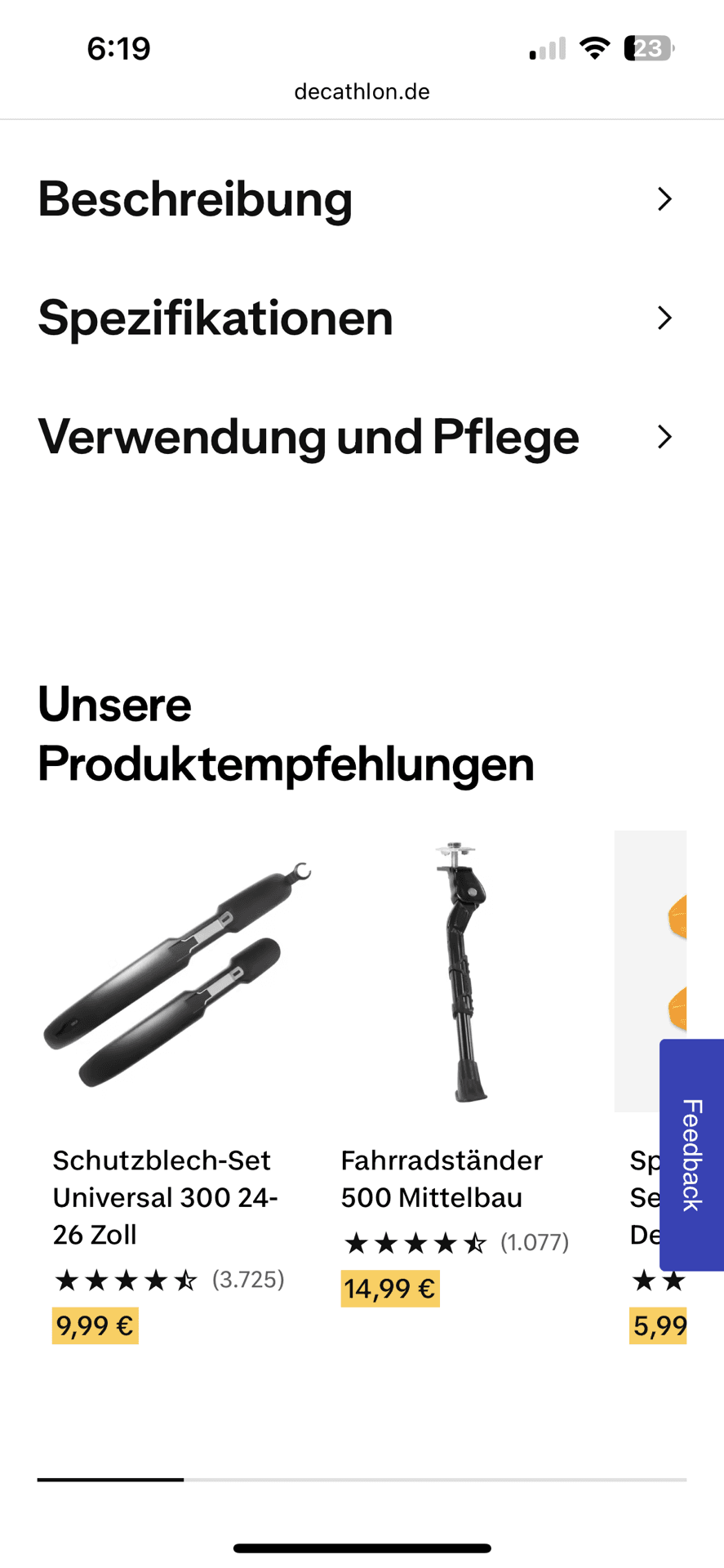This screenshot has width=724, height=1568.
Task: Tap the highlighted 9,99 € price tag
Action: point(95,1325)
